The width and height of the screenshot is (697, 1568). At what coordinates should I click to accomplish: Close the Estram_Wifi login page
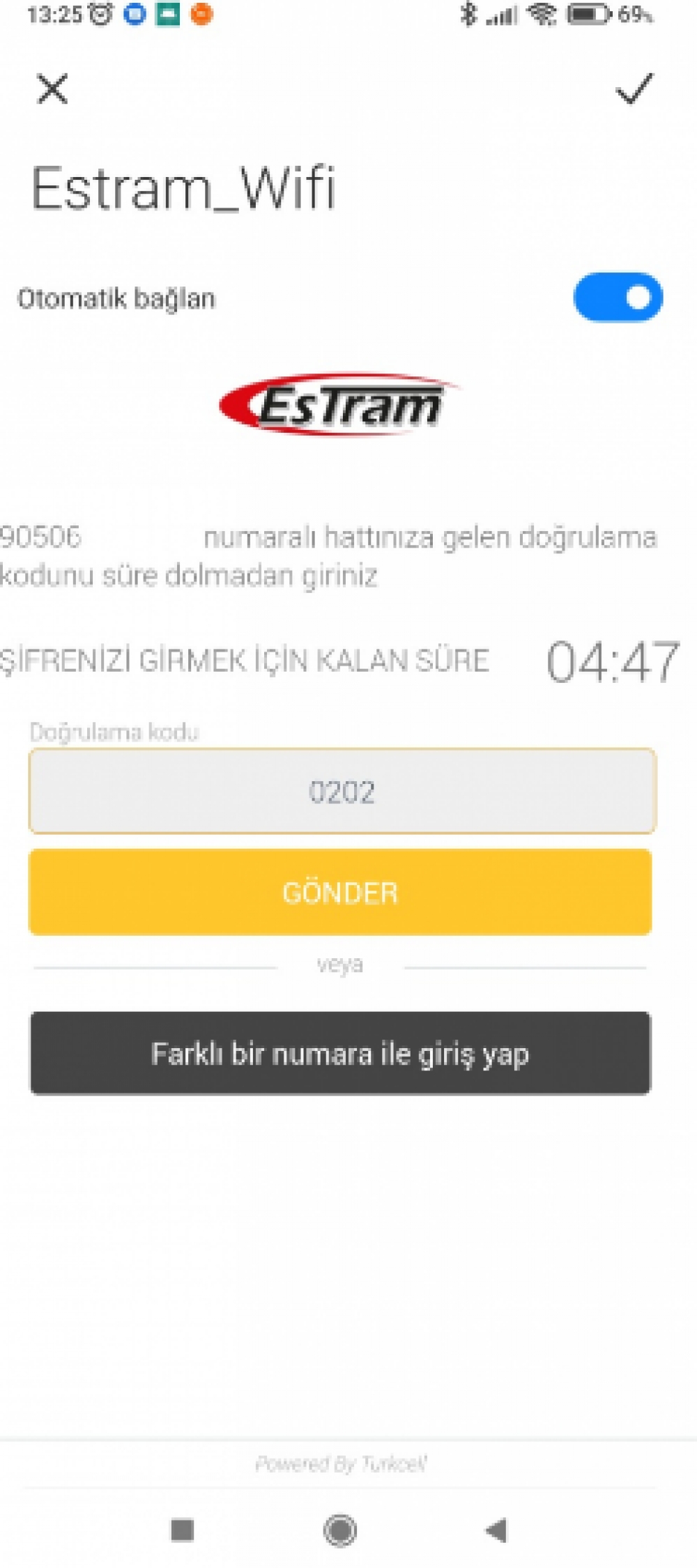(x=52, y=89)
